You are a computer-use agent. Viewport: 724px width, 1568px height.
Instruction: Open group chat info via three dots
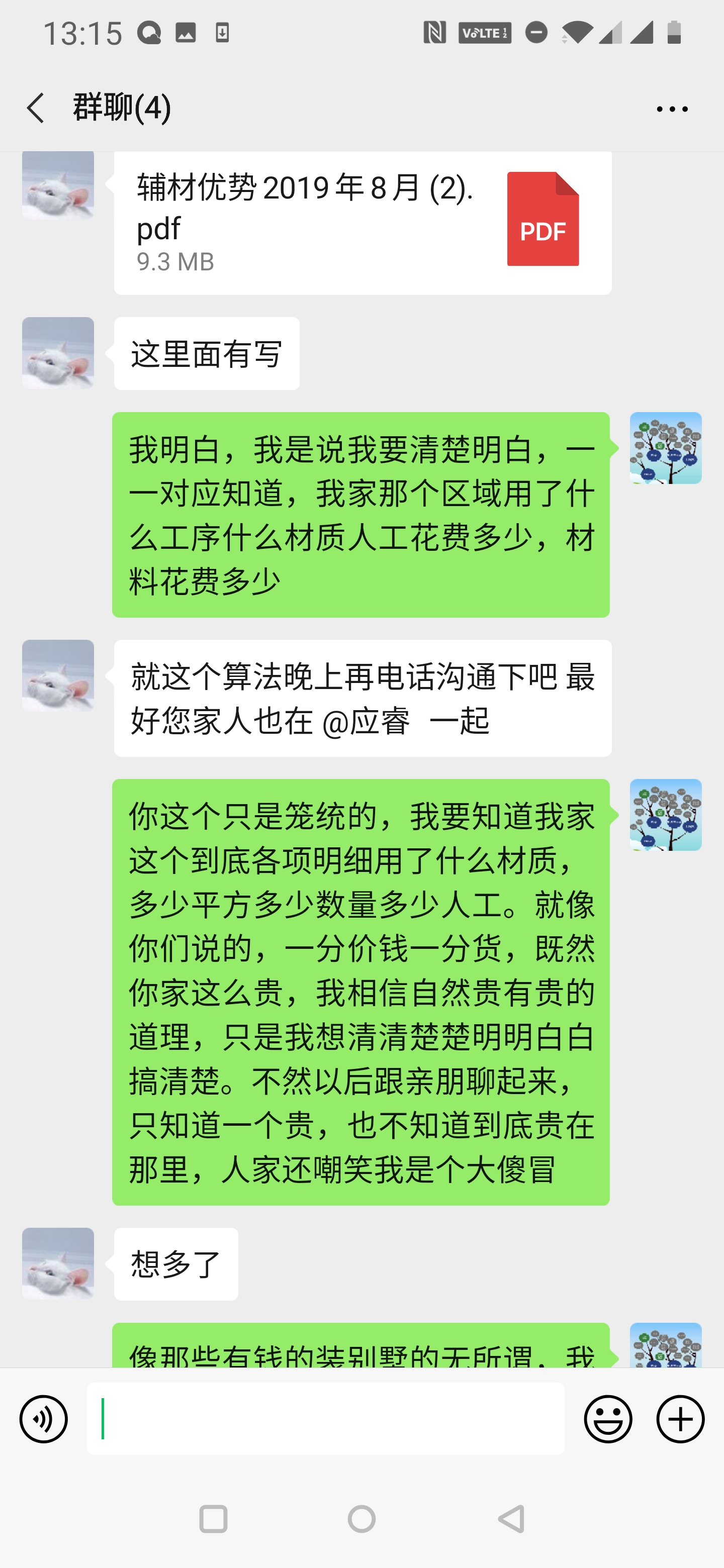pyautogui.click(x=672, y=110)
